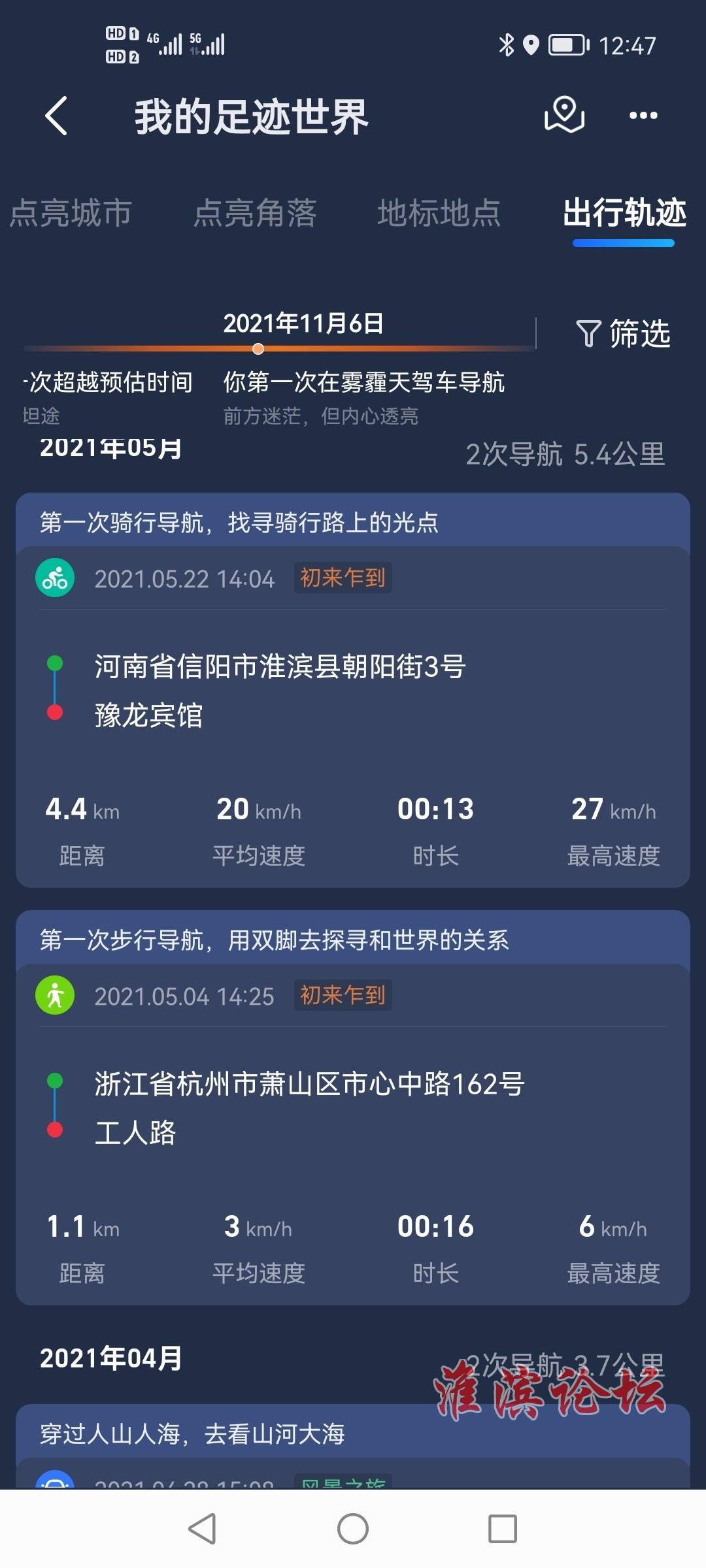The height and width of the screenshot is (1568, 706).
Task: Select the 出行轨迹 tab
Action: click(624, 214)
